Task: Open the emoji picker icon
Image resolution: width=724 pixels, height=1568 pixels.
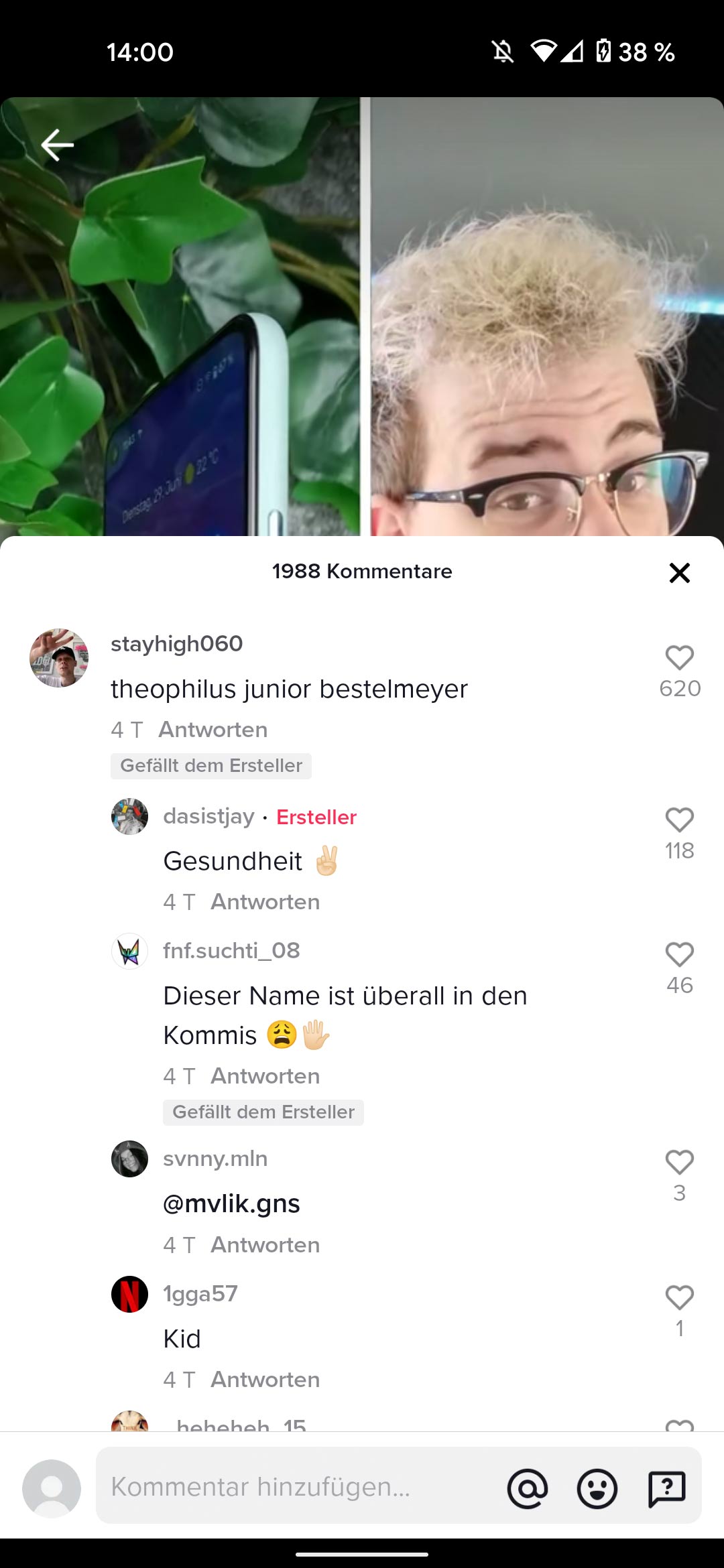Action: click(597, 1488)
